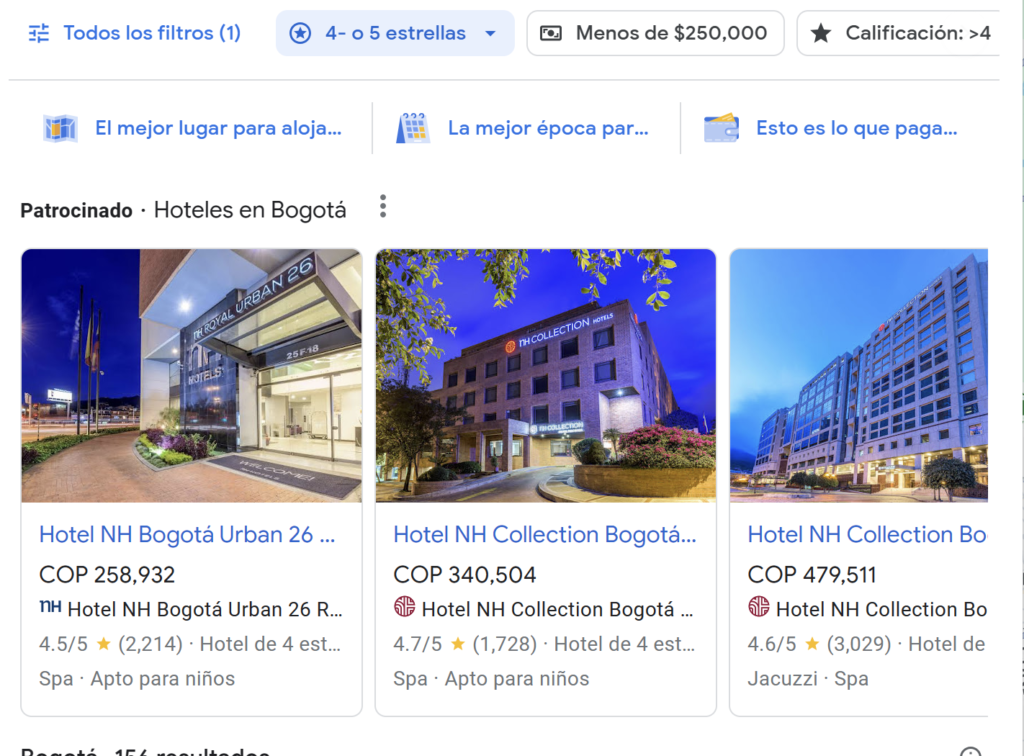Tap the Calificación: >4 filter chip
The height and width of the screenshot is (756, 1024).
point(902,33)
